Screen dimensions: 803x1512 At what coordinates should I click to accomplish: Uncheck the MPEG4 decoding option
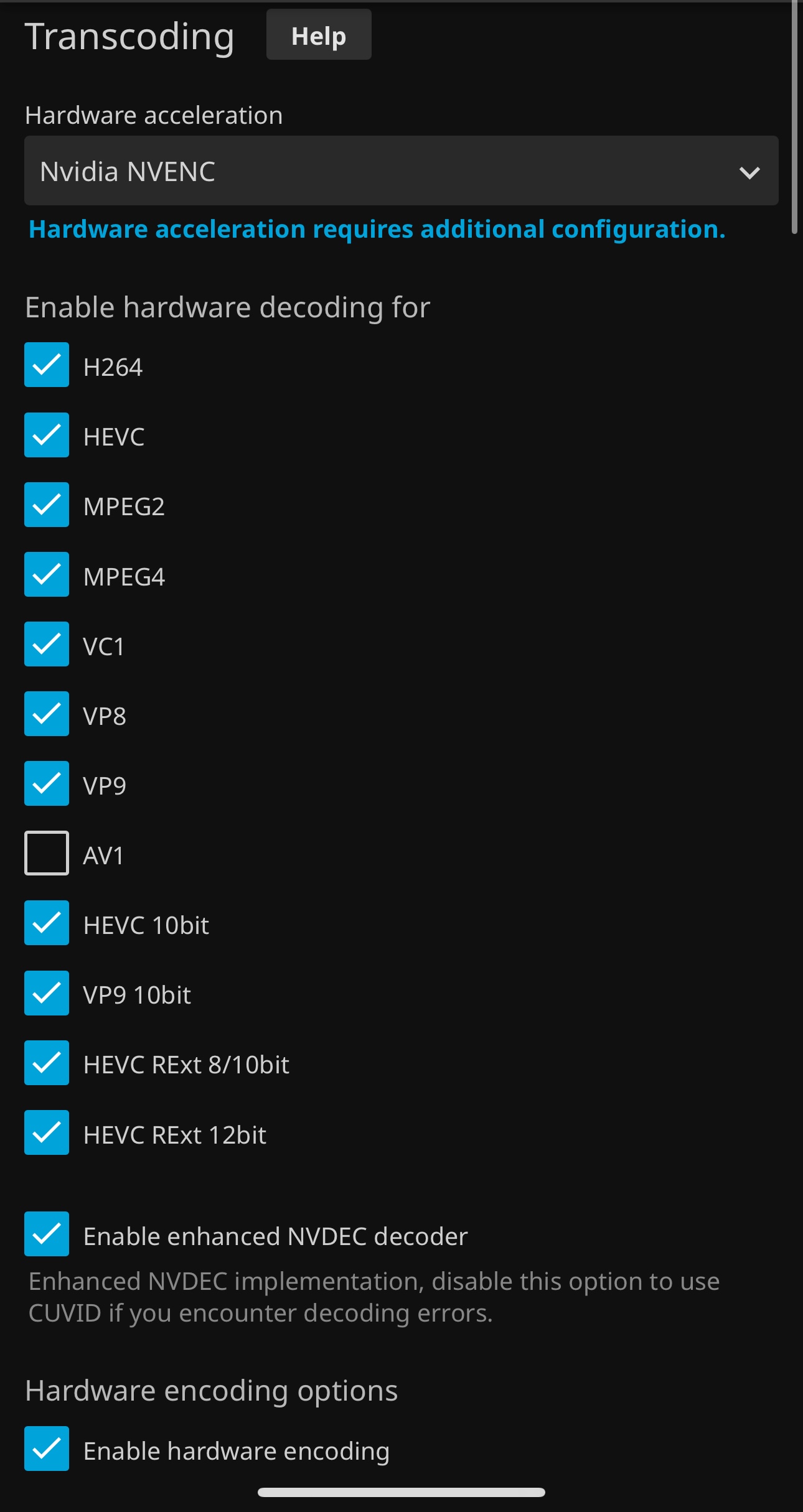point(47,574)
